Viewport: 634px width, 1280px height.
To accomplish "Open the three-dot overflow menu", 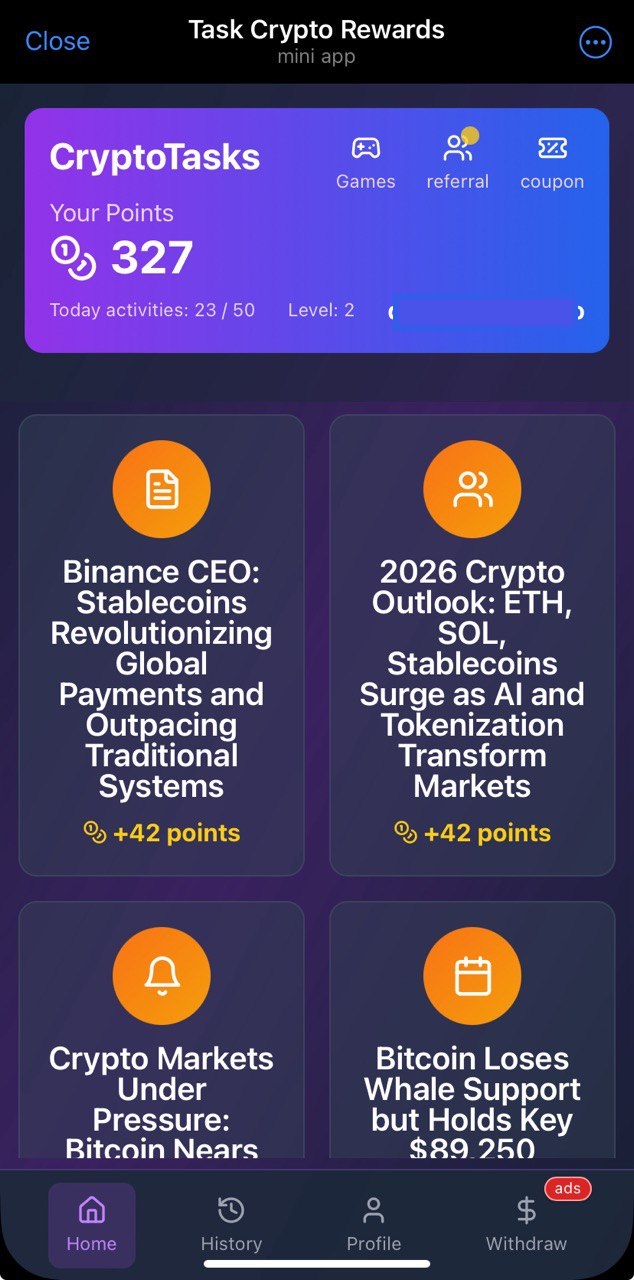I will tap(595, 42).
